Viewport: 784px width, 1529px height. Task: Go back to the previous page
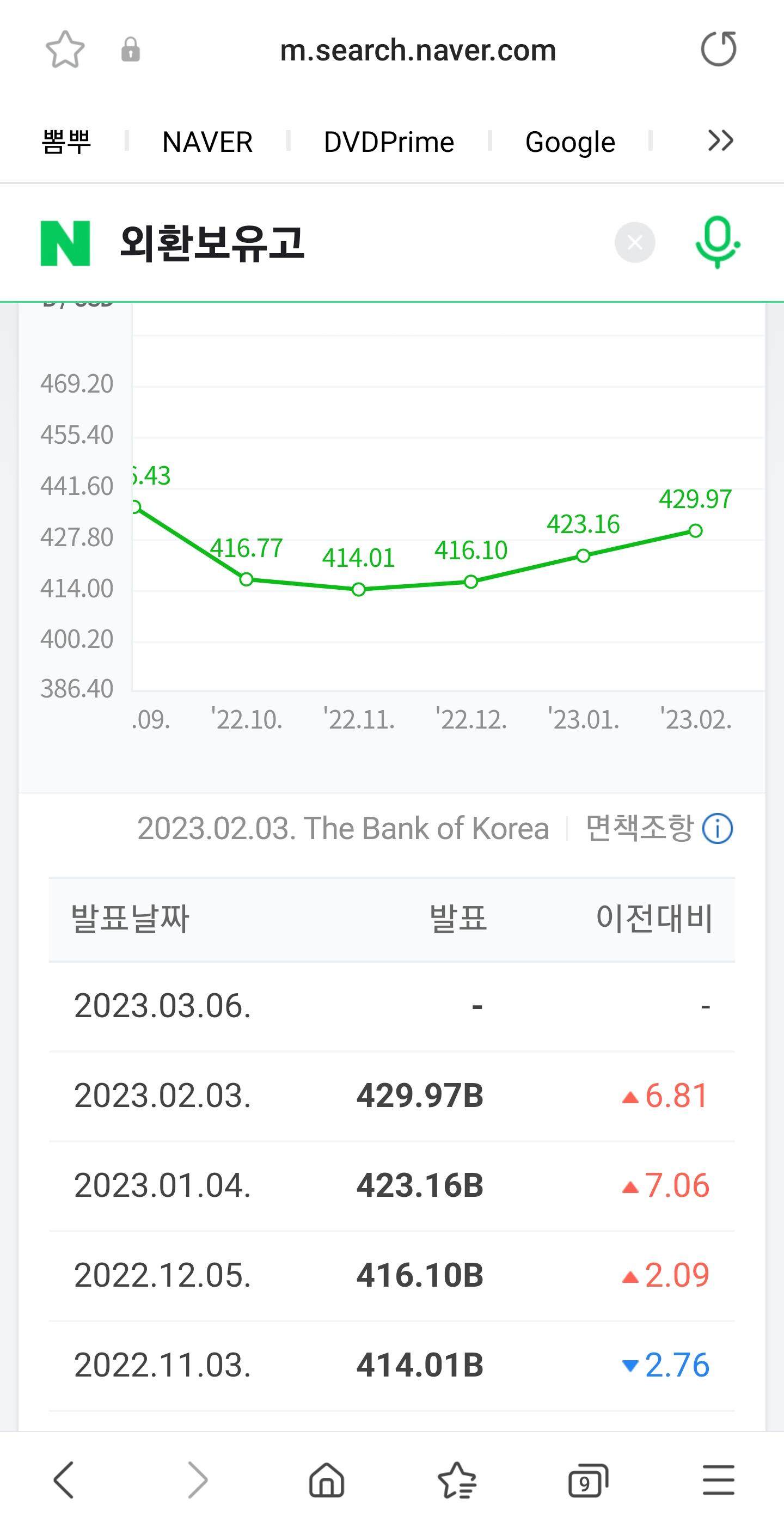pos(64,1481)
